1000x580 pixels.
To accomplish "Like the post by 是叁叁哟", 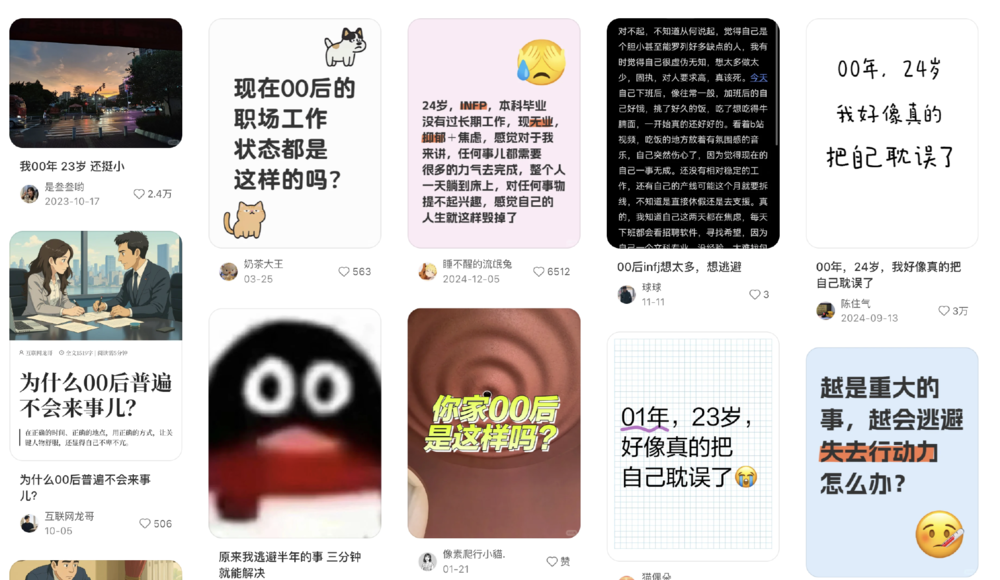I will click(140, 194).
